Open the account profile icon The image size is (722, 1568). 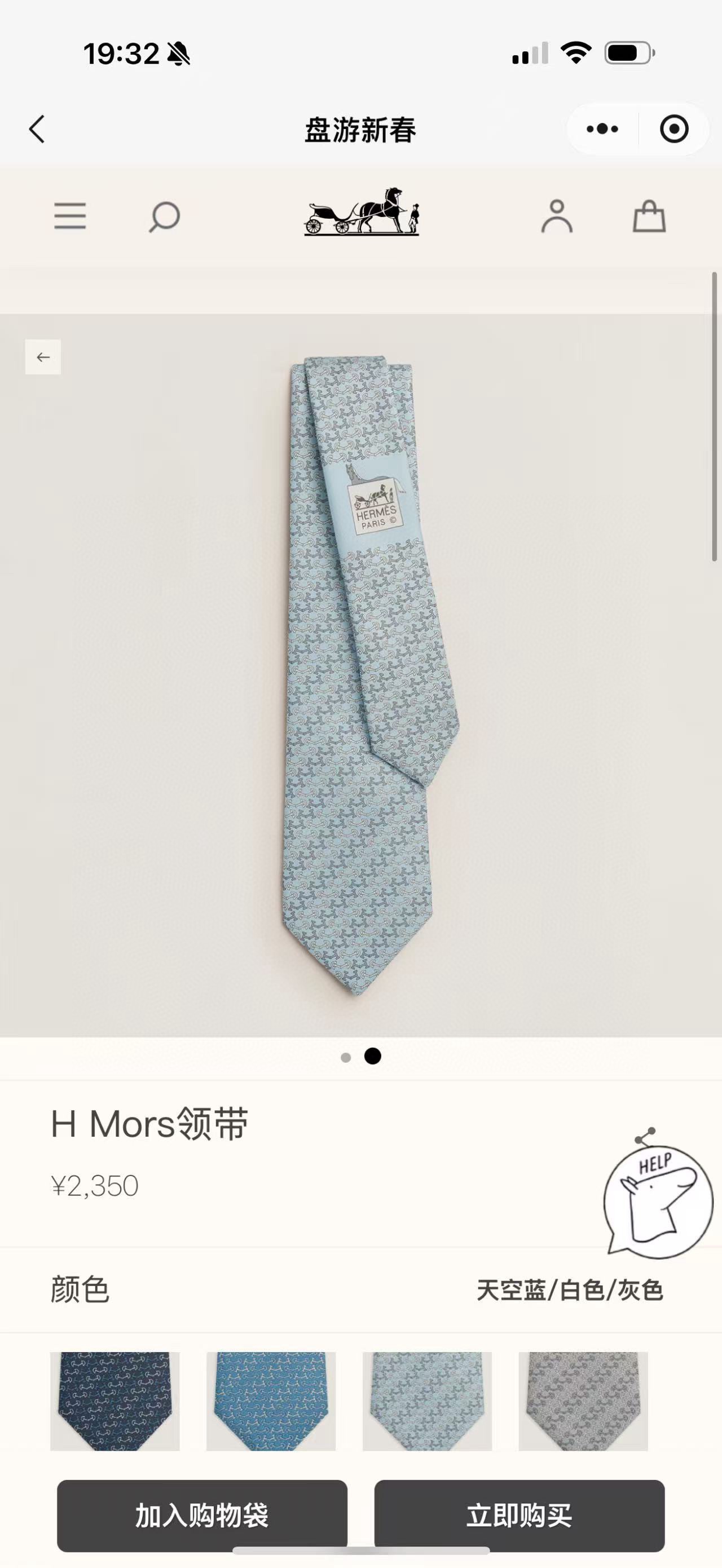557,217
